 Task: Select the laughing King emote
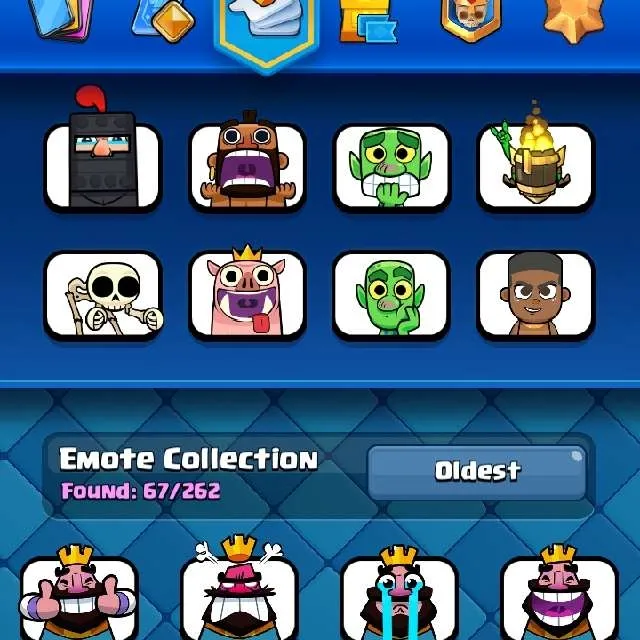pyautogui.click(x=558, y=597)
